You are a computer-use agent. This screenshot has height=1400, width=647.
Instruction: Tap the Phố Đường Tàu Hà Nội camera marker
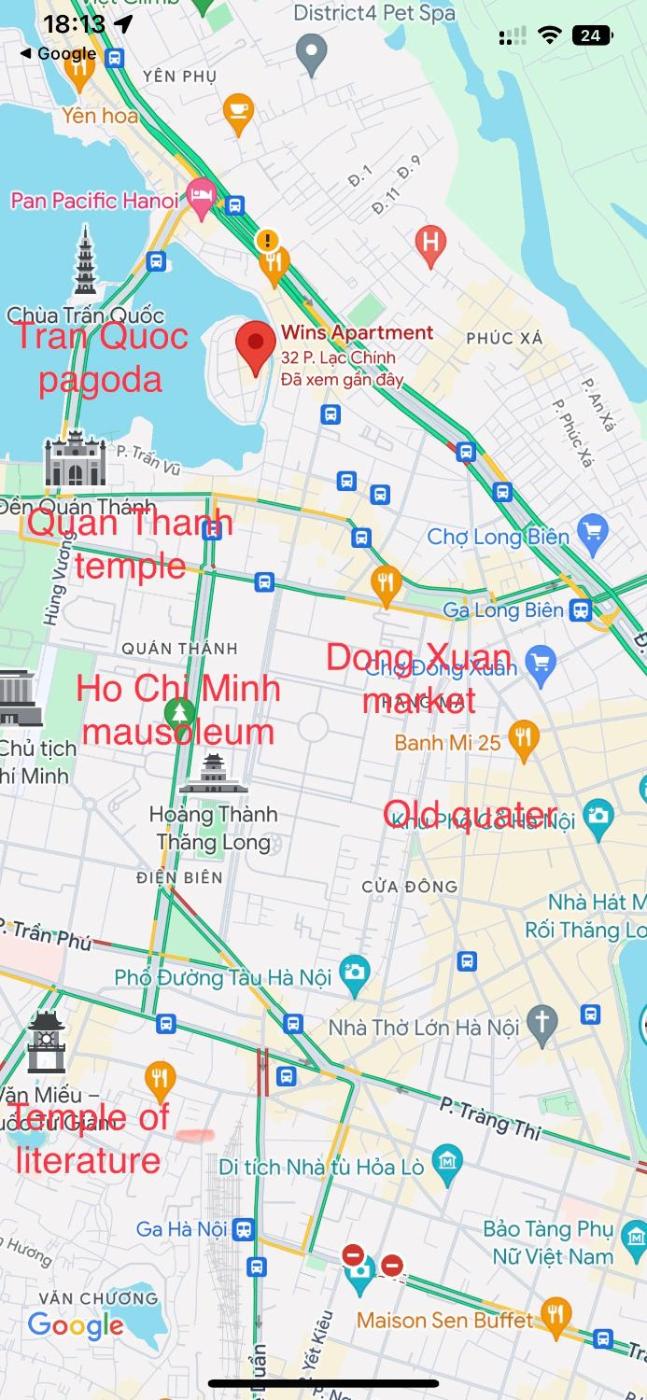tap(354, 972)
